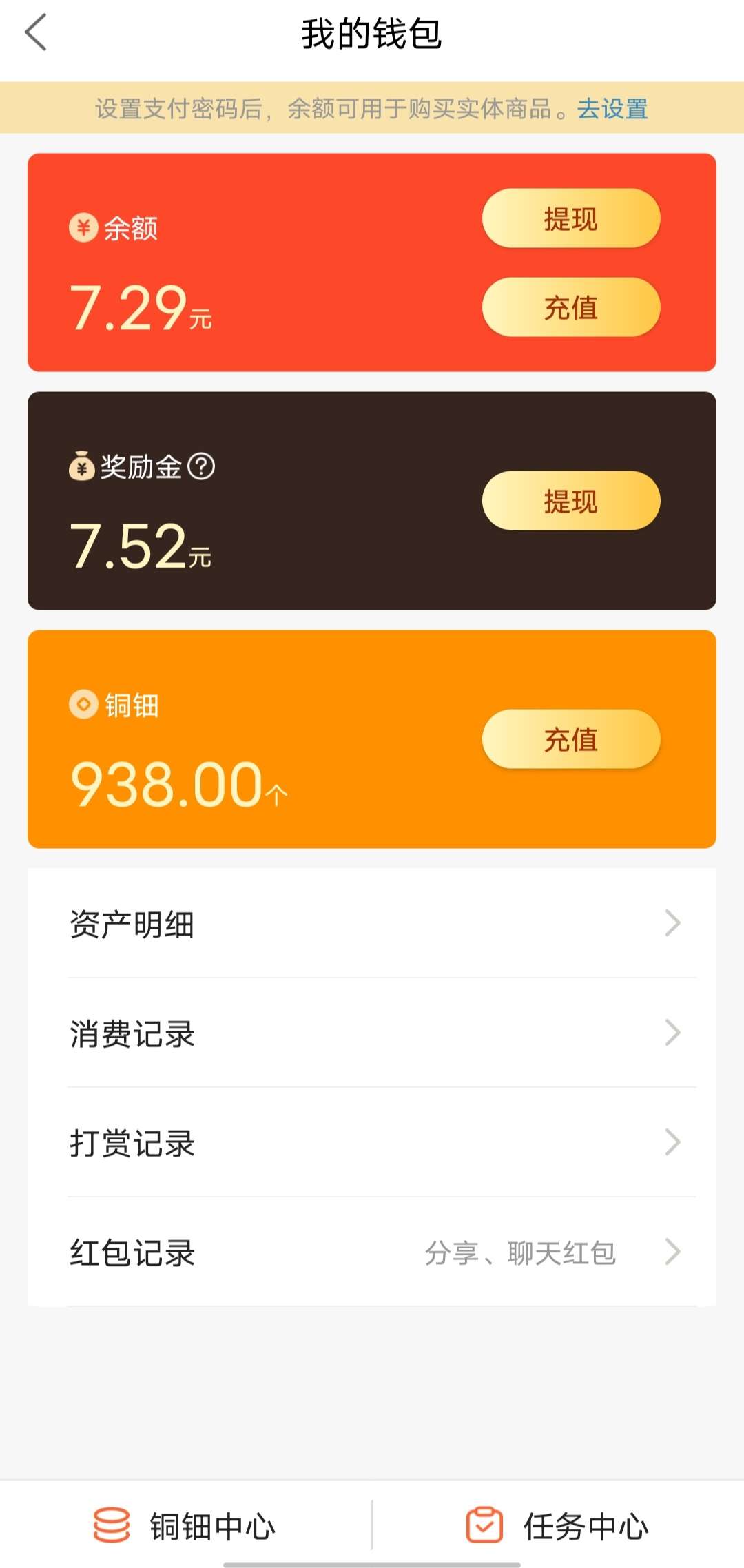The height and width of the screenshot is (1568, 744).
Task: Open 资产明细
Action: click(x=372, y=923)
